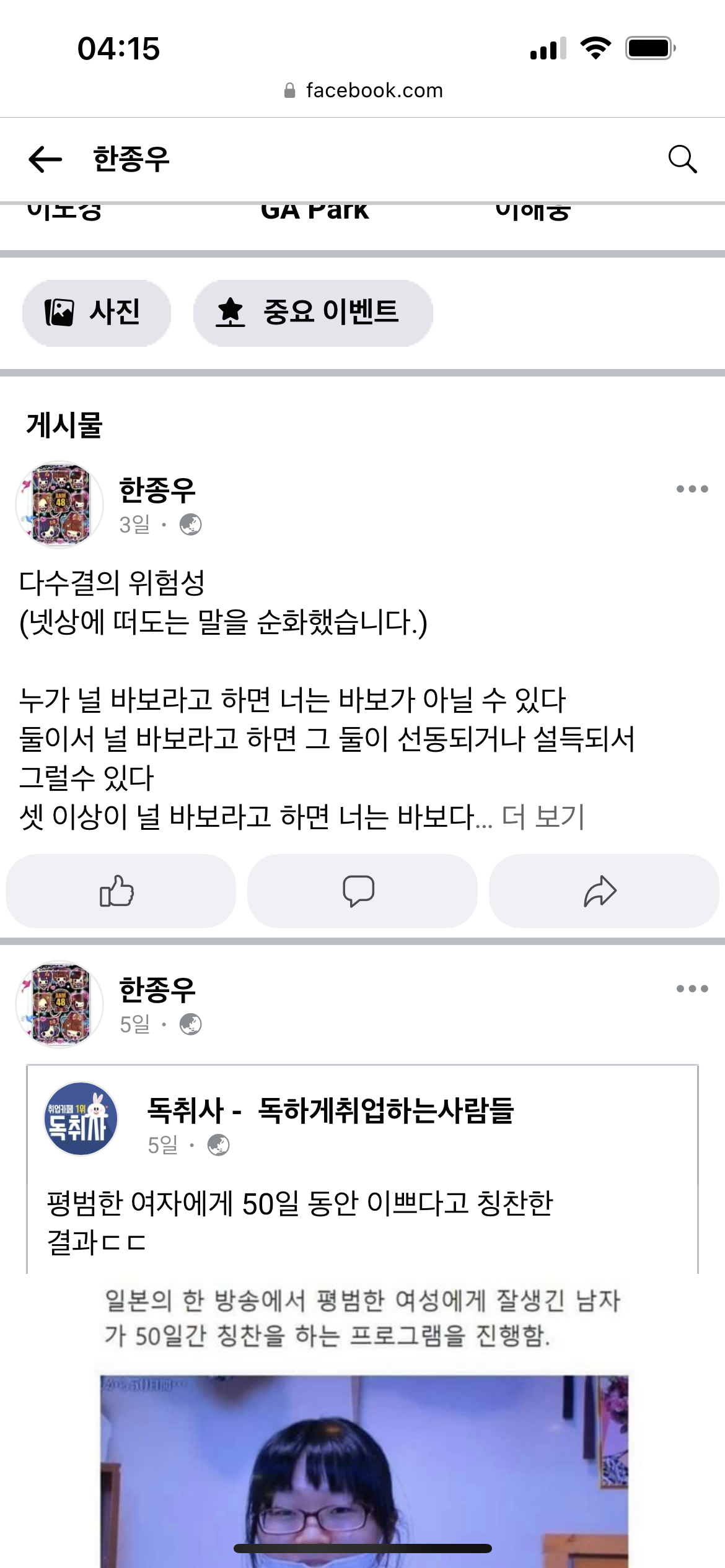
Task: Go back using the header arrow
Action: 45,159
